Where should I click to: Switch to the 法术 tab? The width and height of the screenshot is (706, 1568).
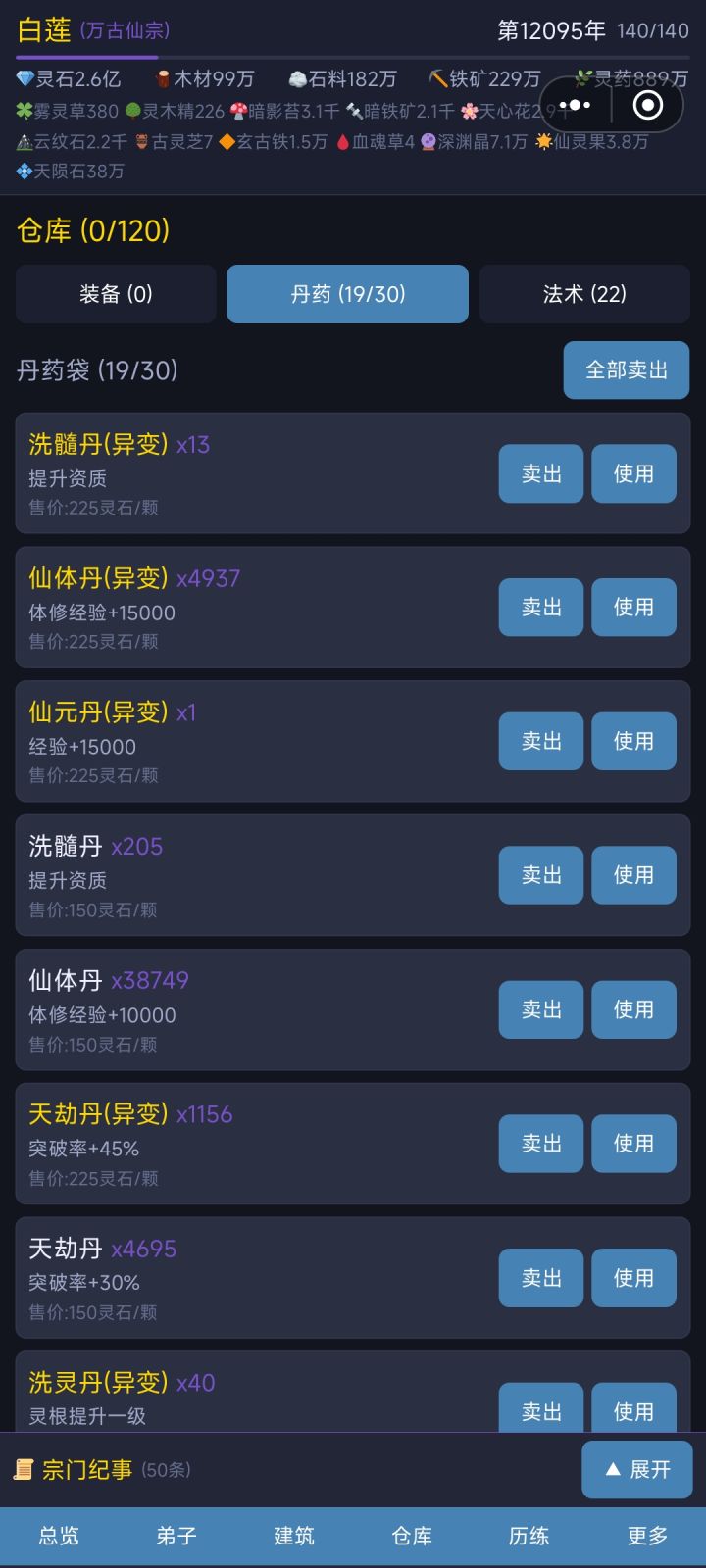pyautogui.click(x=583, y=293)
